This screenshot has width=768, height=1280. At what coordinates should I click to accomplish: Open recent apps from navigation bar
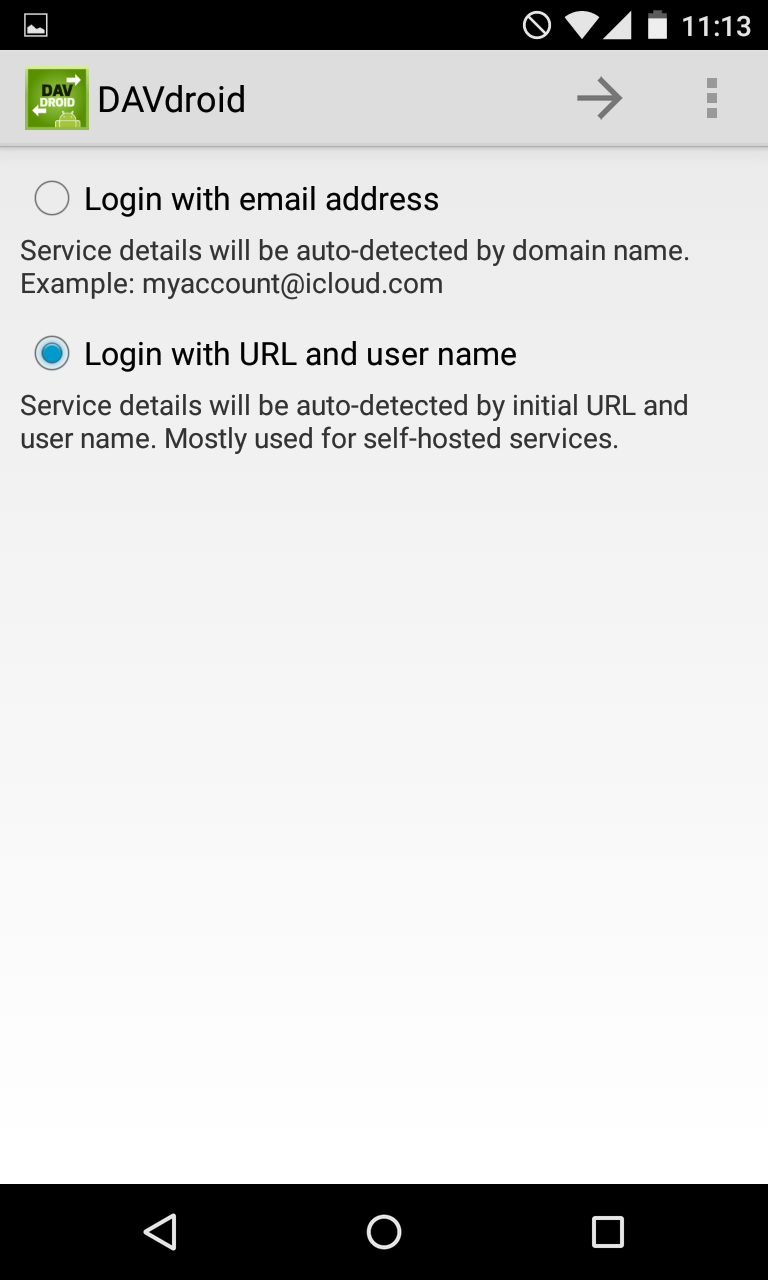click(x=607, y=1232)
